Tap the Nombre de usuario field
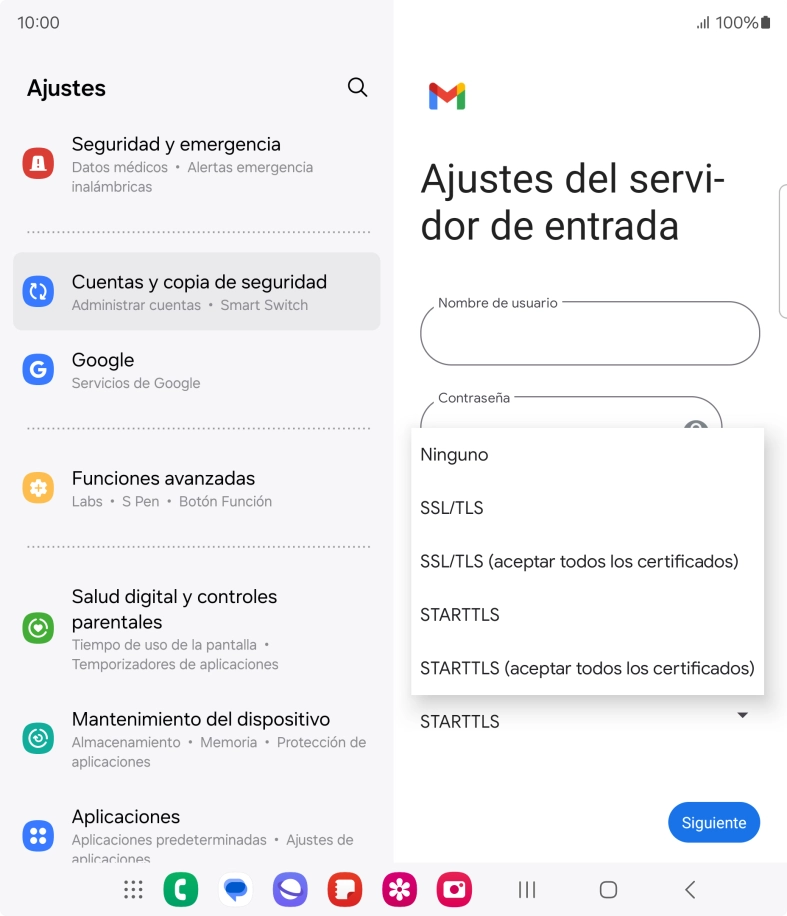787x916 pixels. [589, 334]
